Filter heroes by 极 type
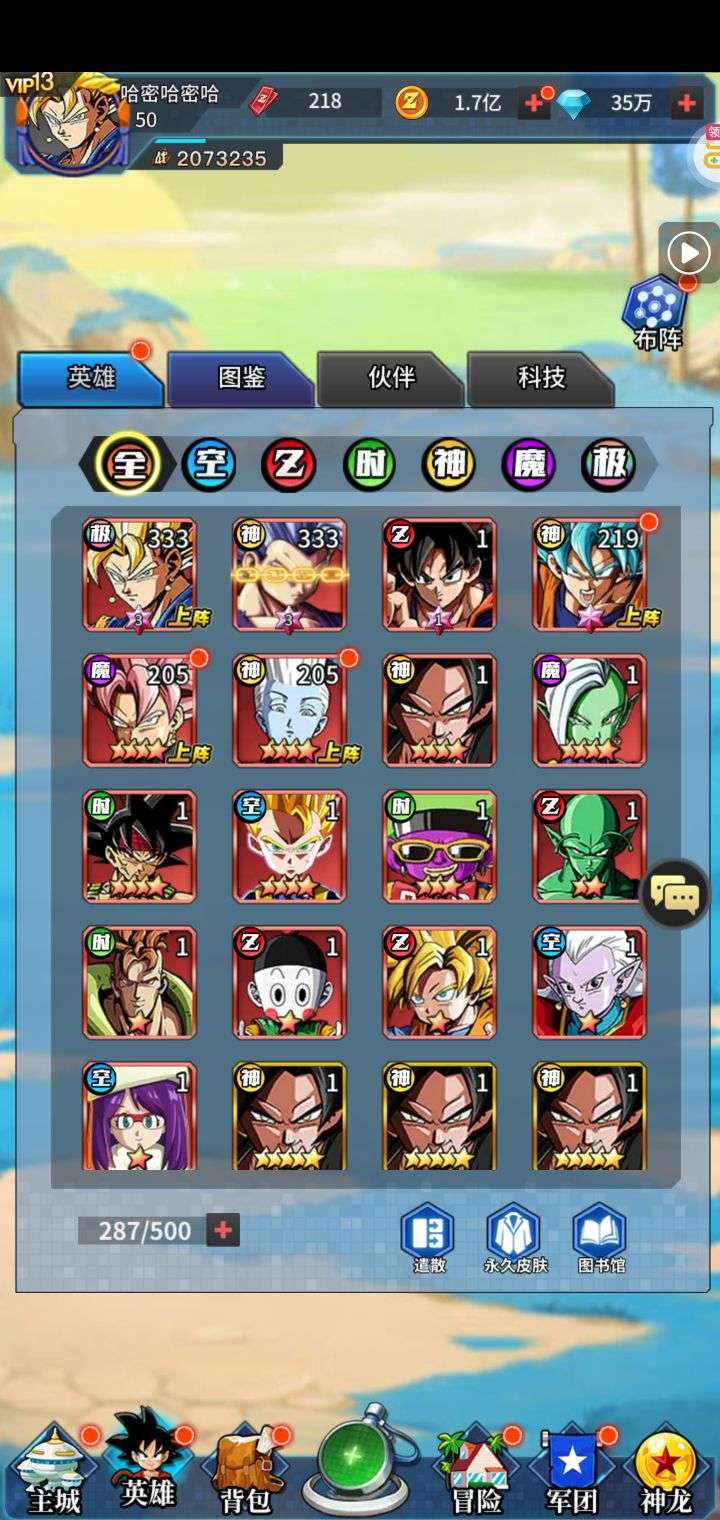This screenshot has height=1520, width=720. tap(609, 464)
